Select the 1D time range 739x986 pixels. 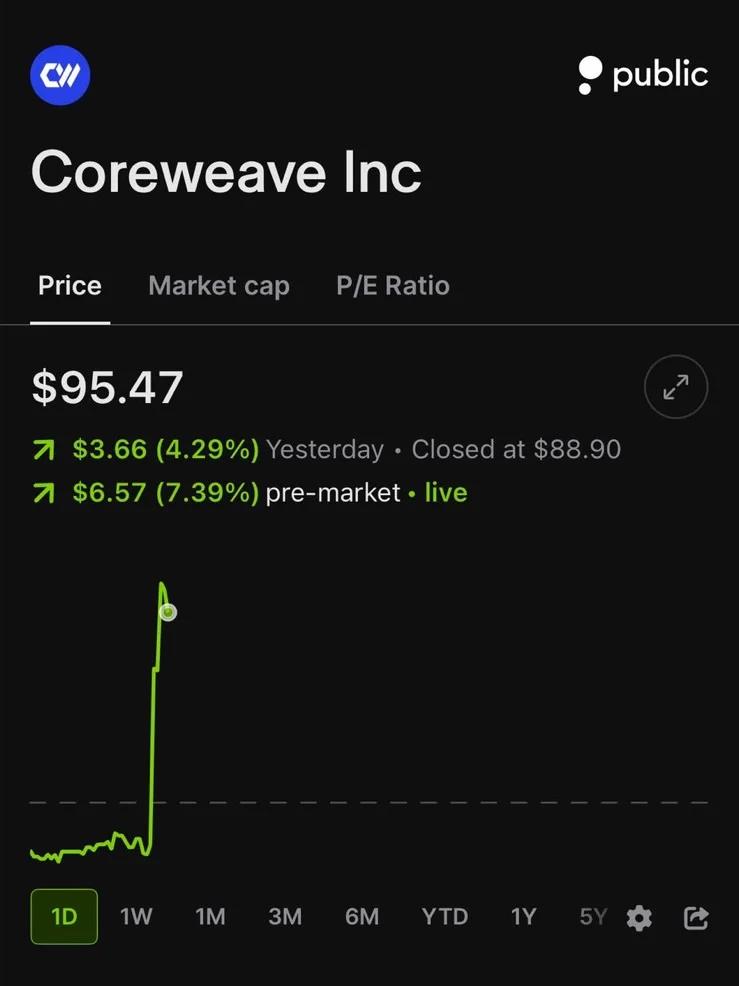64,916
